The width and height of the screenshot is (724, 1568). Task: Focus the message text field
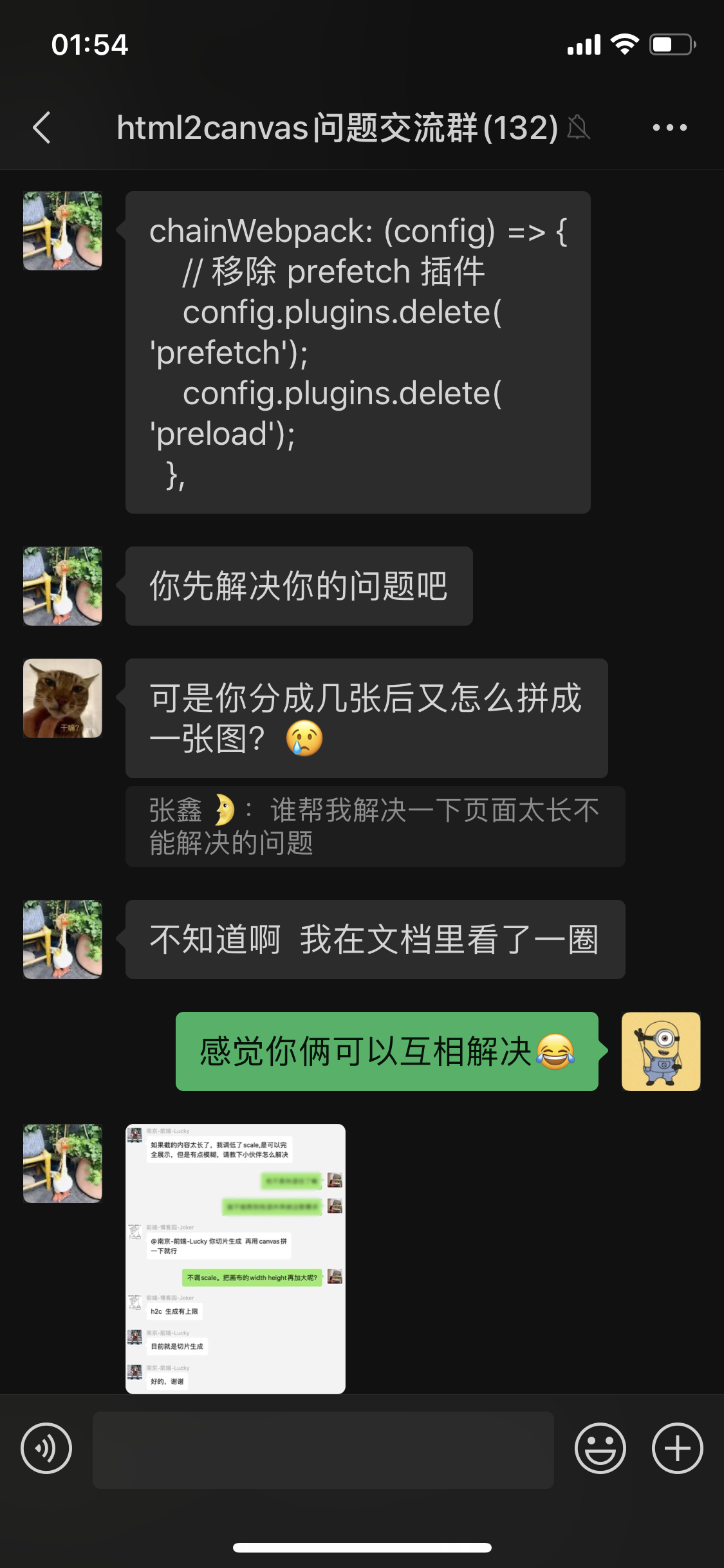pyautogui.click(x=323, y=1450)
